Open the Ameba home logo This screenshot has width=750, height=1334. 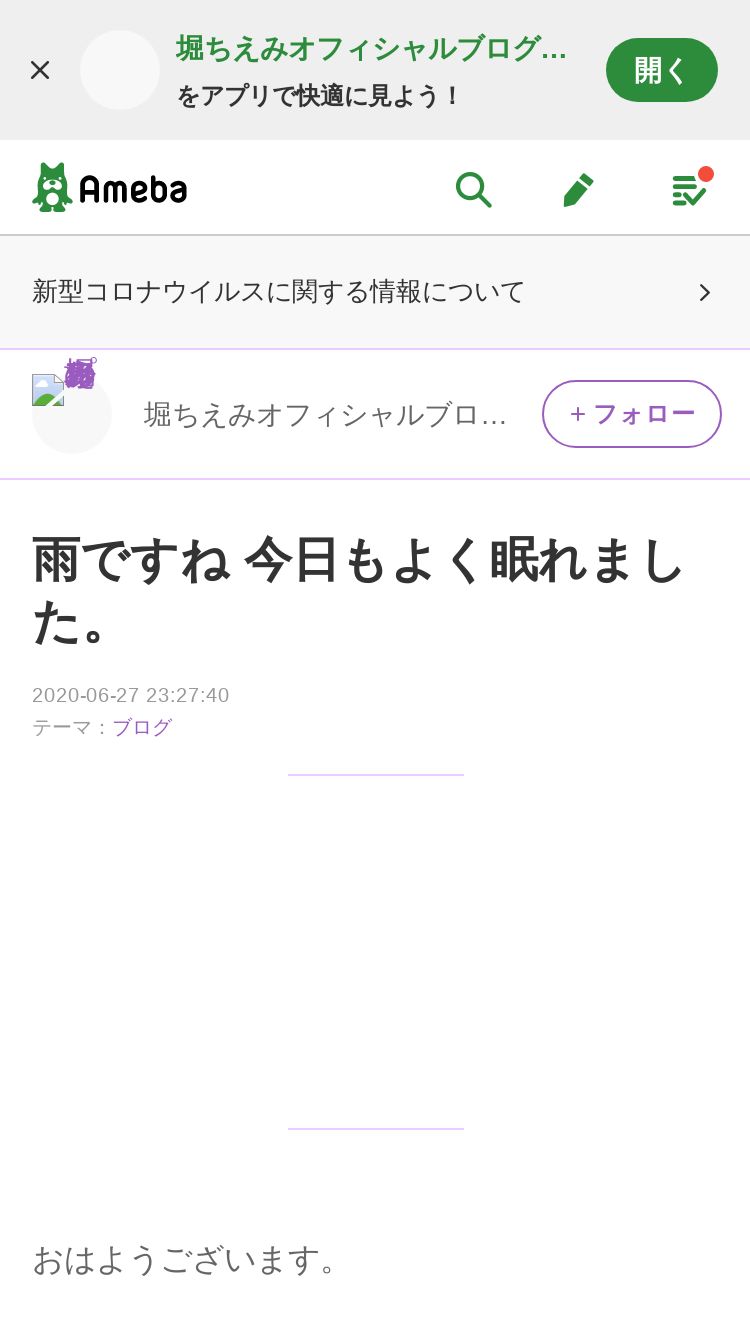pos(110,188)
